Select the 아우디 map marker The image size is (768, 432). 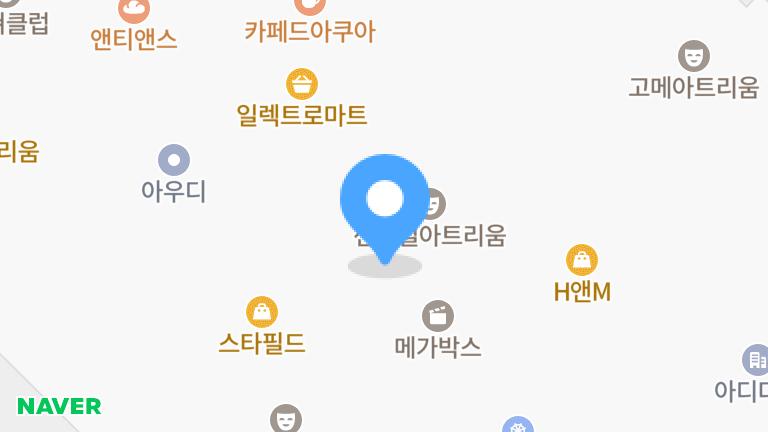click(174, 160)
